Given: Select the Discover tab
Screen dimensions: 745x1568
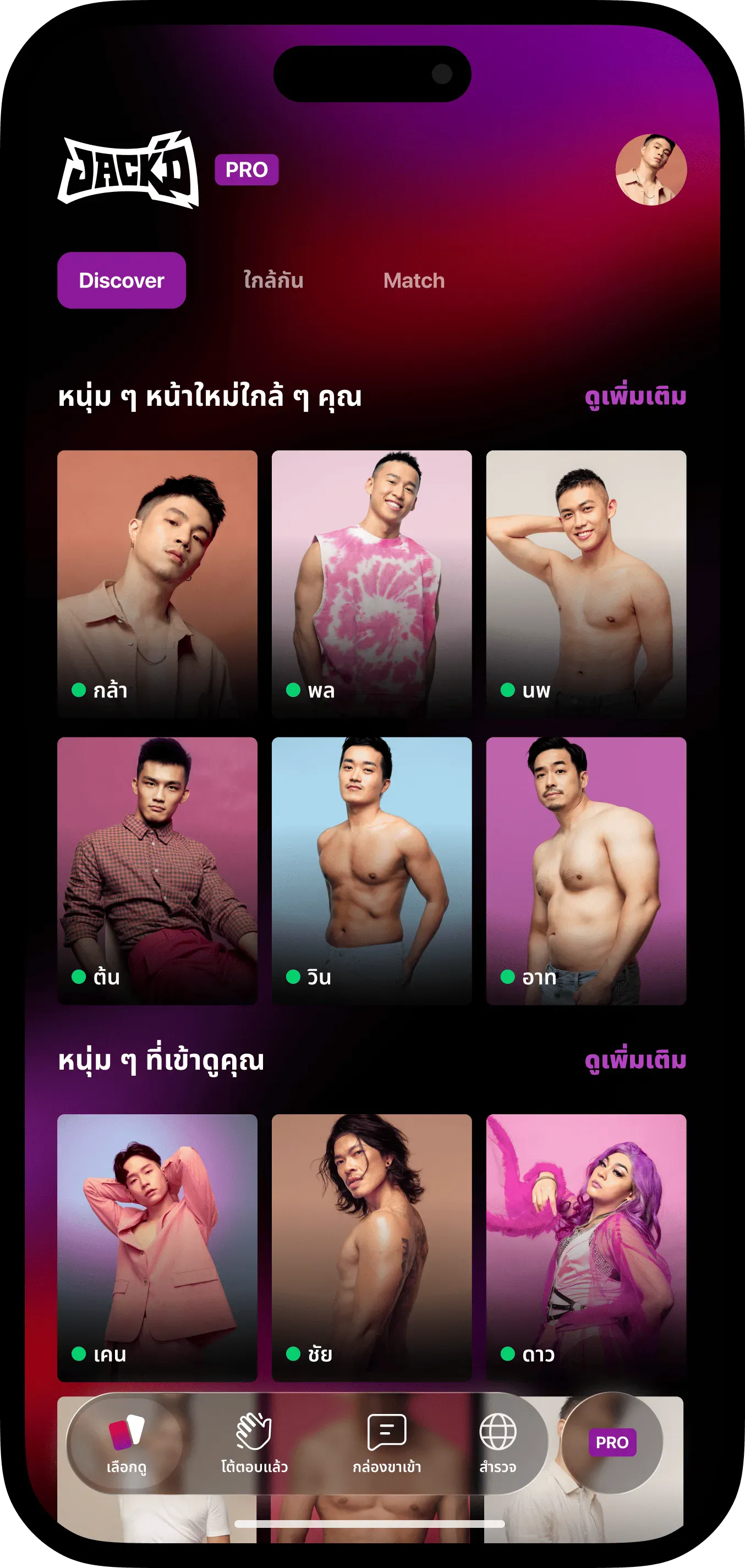Looking at the screenshot, I should (x=121, y=280).
